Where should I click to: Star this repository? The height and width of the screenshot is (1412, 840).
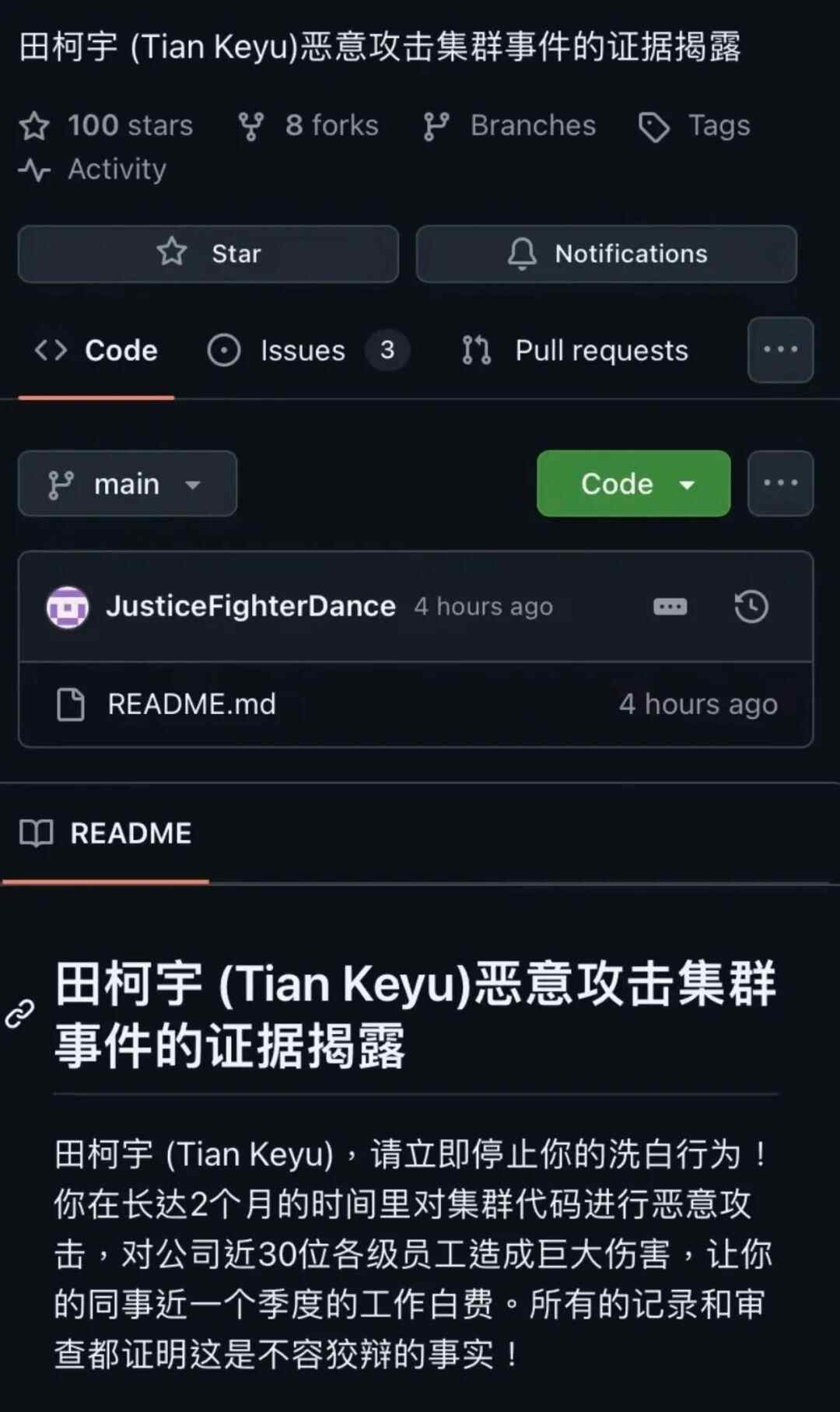pos(208,254)
